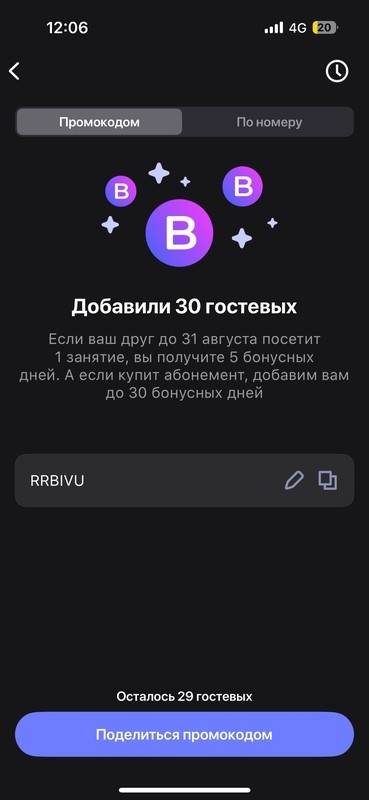The height and width of the screenshot is (800, 369).
Task: Select the «Промокодом» tab
Action: (99, 122)
